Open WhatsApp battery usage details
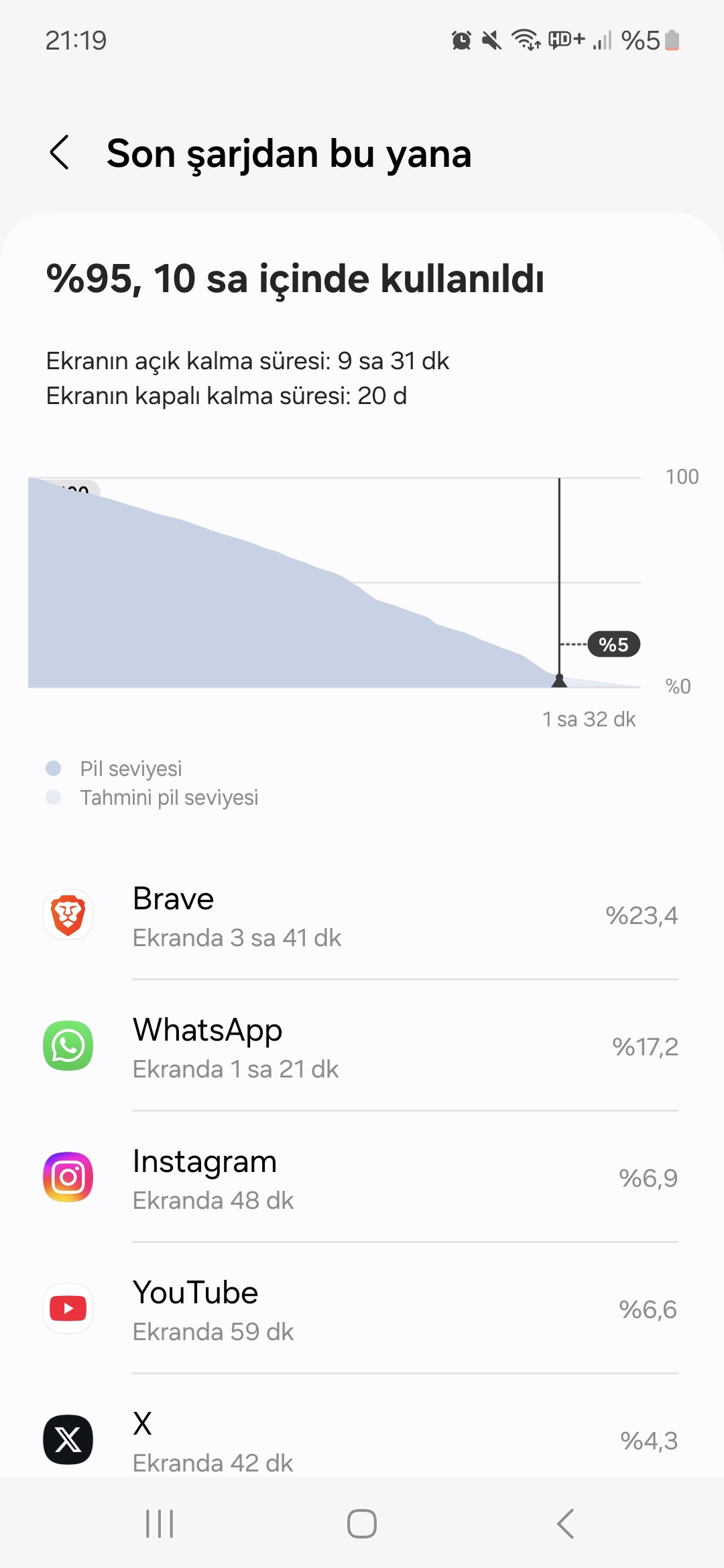The height and width of the screenshot is (1568, 724). click(x=362, y=1047)
